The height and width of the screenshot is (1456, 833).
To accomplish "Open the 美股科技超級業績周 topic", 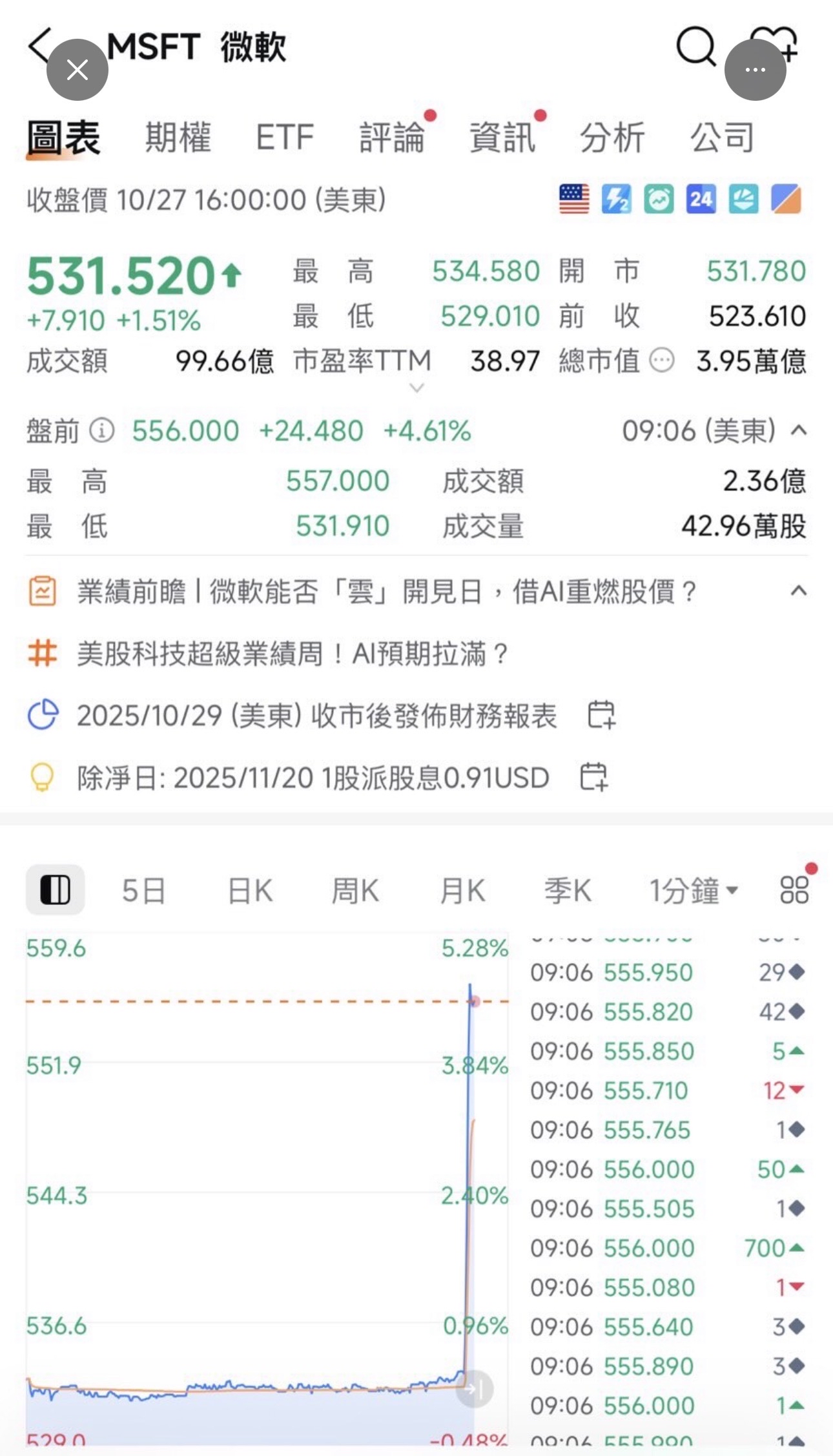I will 292,654.
